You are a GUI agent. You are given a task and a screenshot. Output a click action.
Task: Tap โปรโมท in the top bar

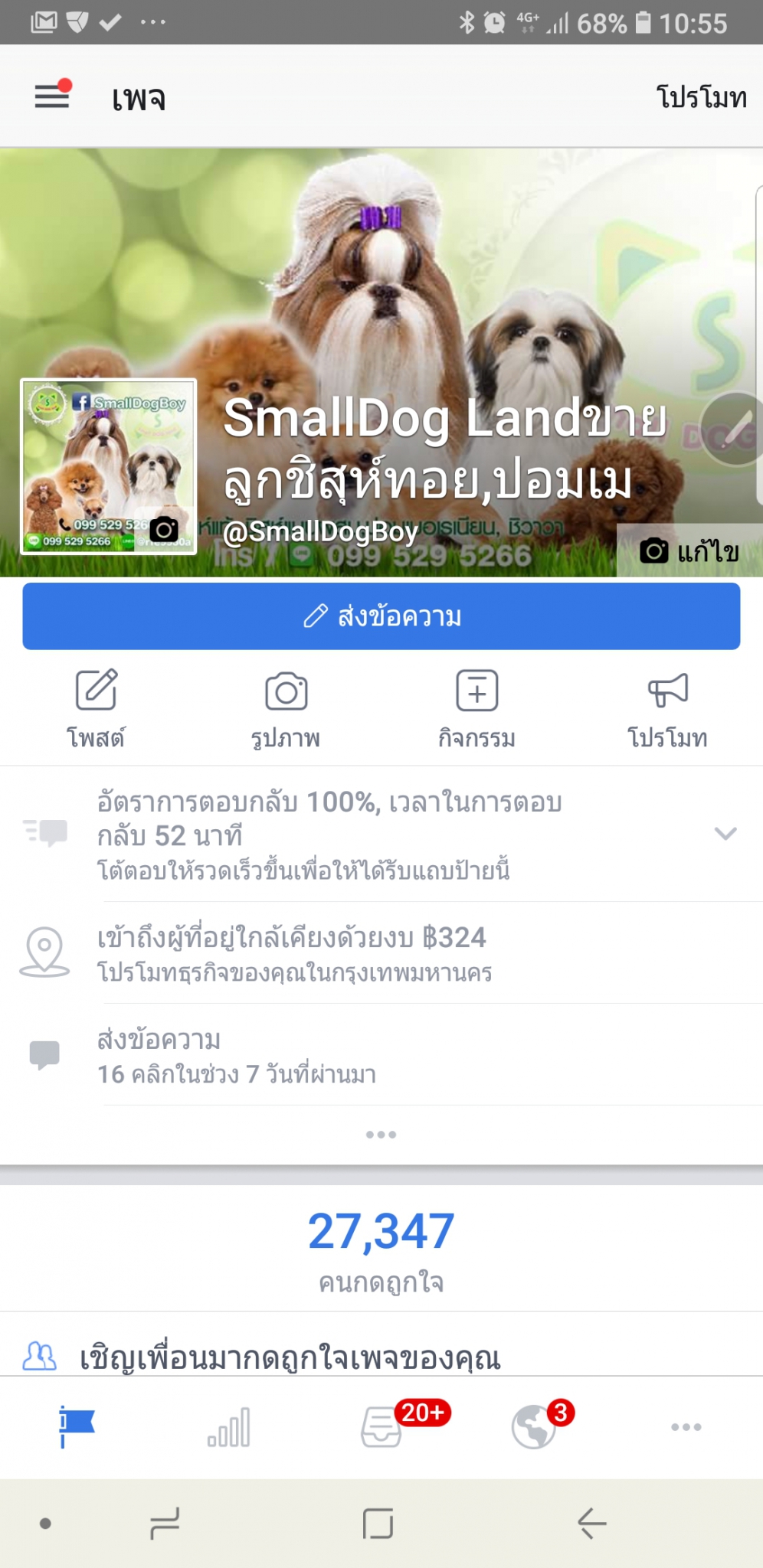coord(701,97)
